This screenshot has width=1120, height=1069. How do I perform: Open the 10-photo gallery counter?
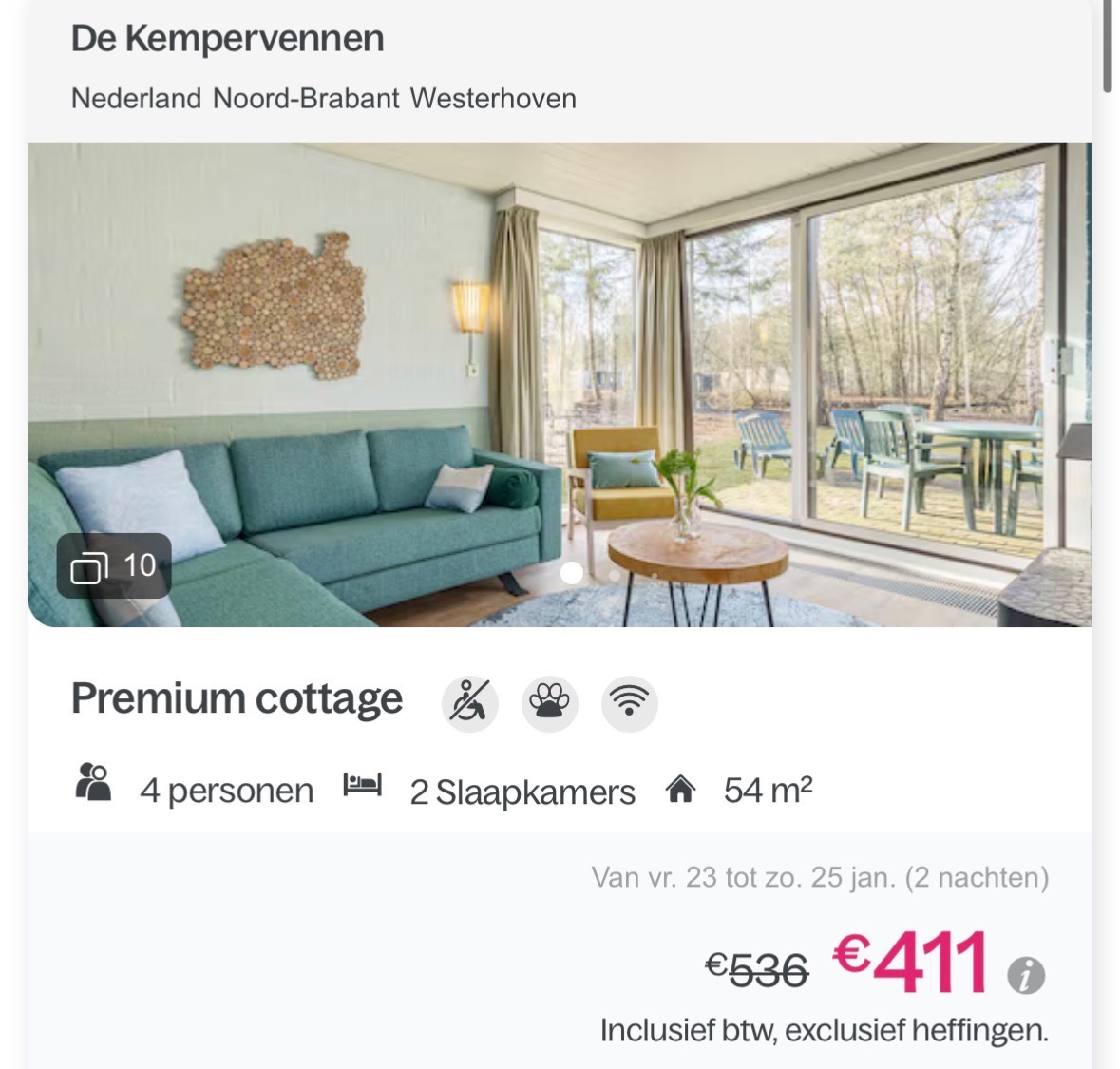[x=114, y=566]
